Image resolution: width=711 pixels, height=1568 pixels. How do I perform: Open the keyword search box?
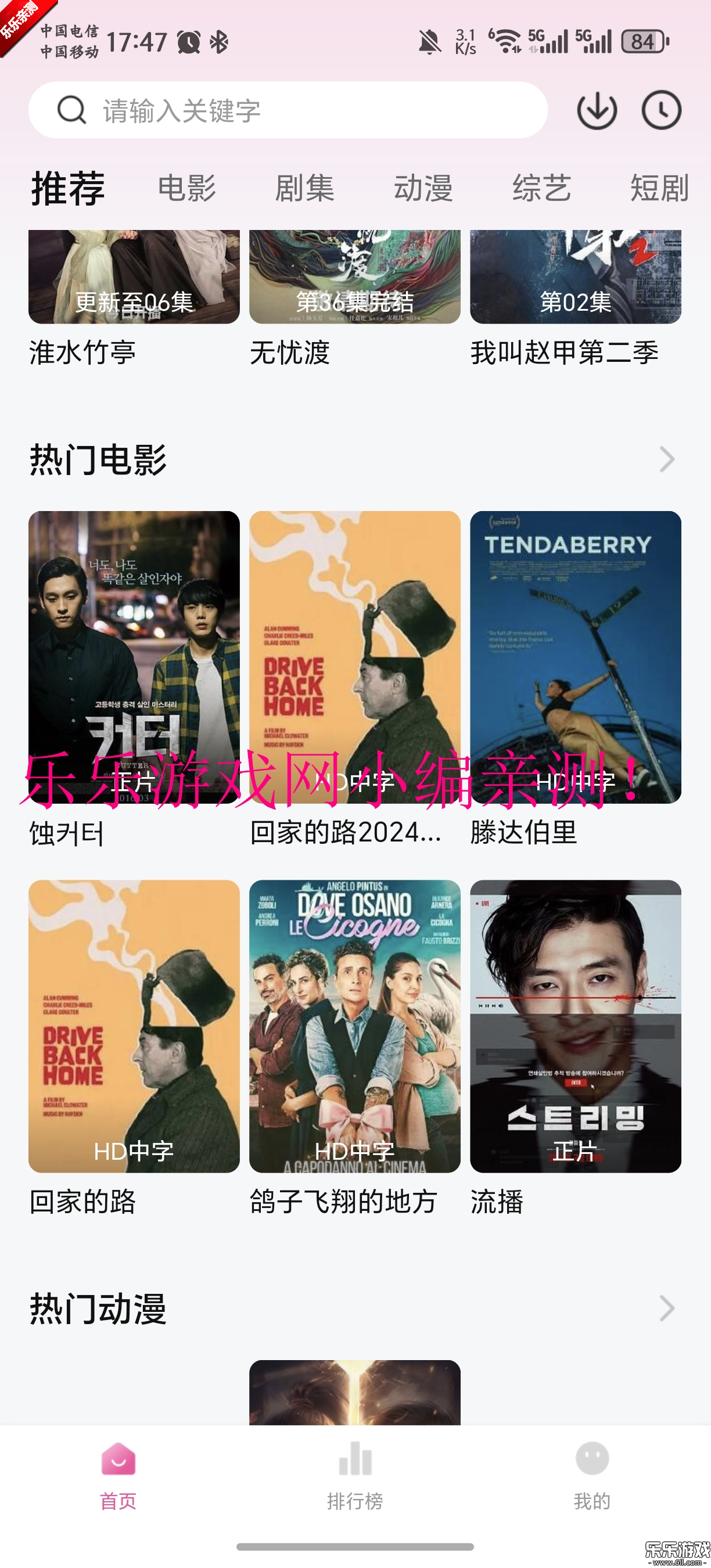288,110
